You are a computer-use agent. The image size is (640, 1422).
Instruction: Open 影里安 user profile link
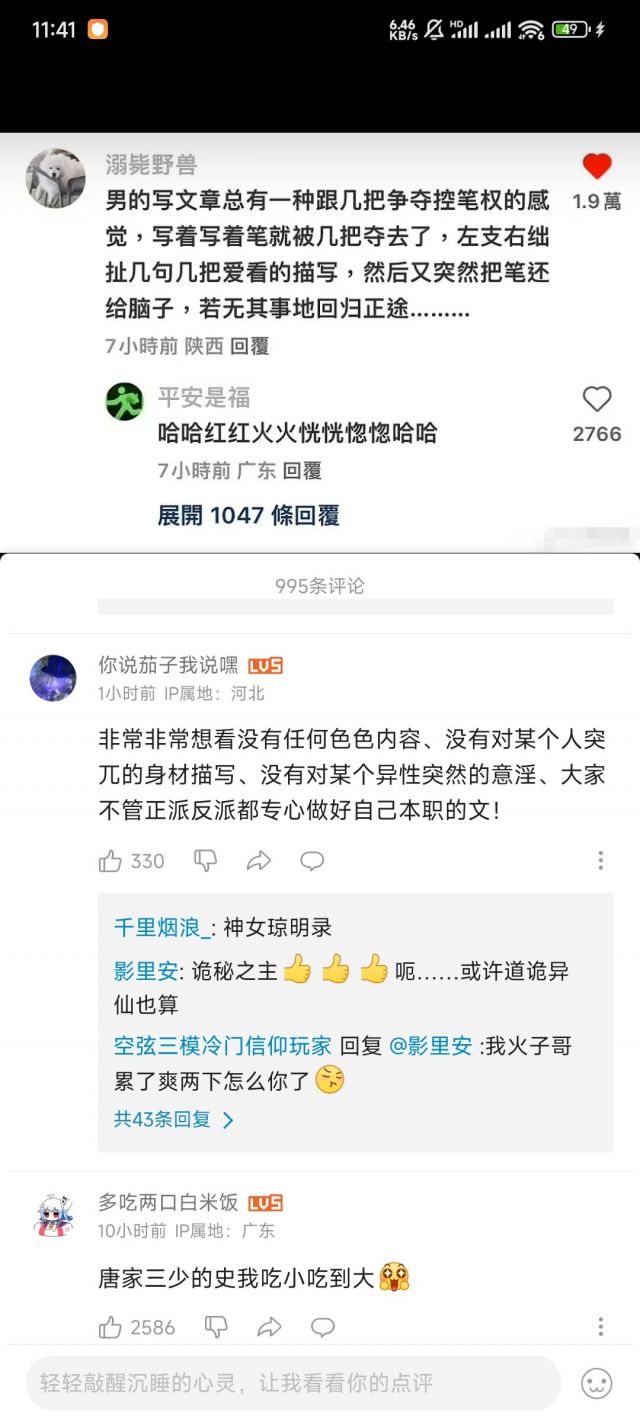tap(146, 970)
